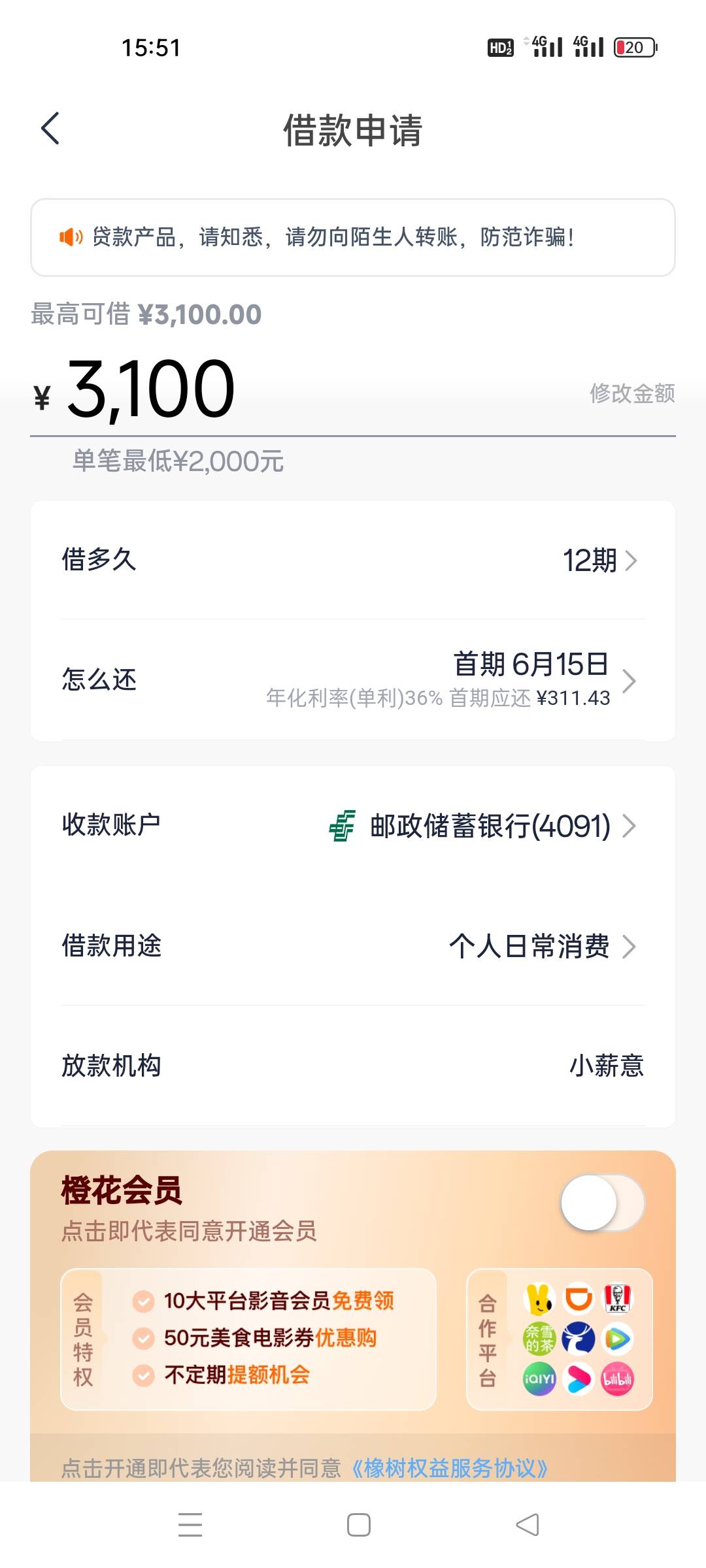Screen dimensions: 706x1568
Task: Change the 收款账户 bank account
Action: 353,825
